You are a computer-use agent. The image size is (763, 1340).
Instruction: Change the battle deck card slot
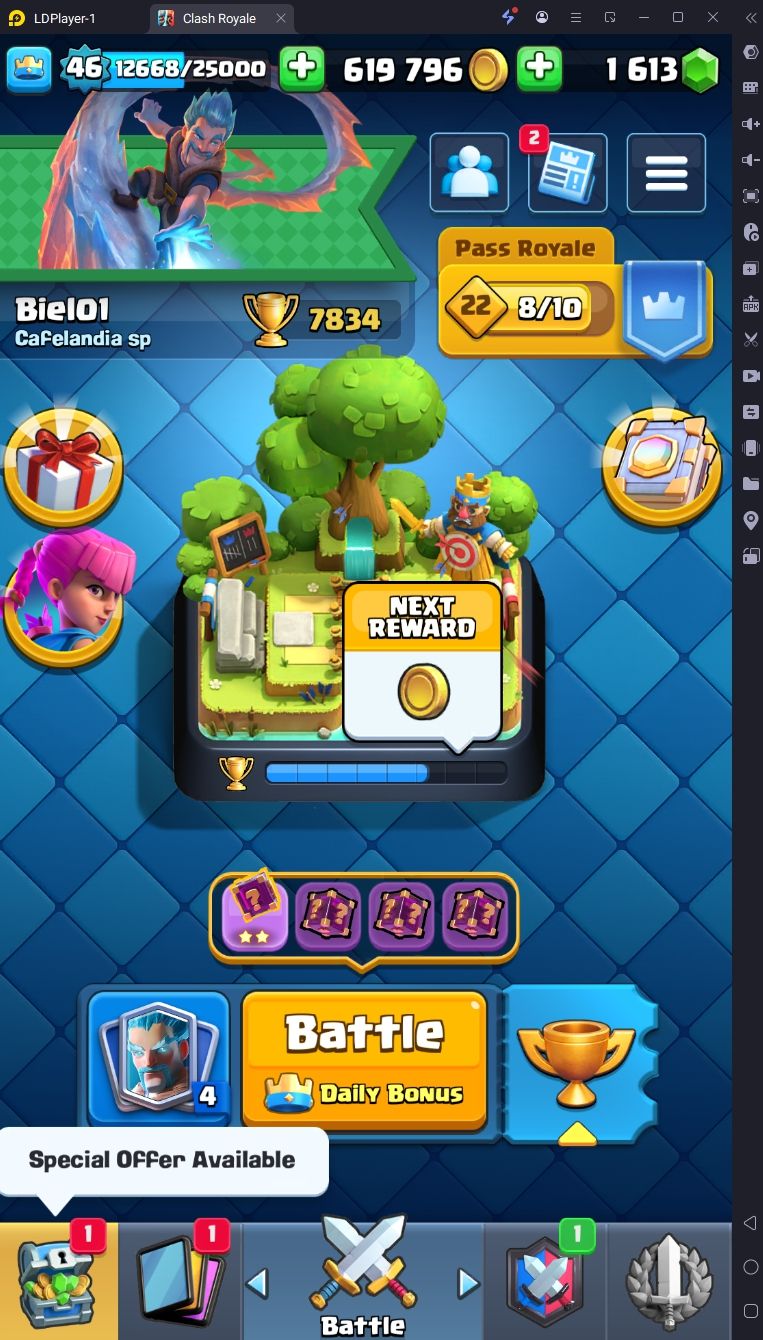pos(159,1060)
